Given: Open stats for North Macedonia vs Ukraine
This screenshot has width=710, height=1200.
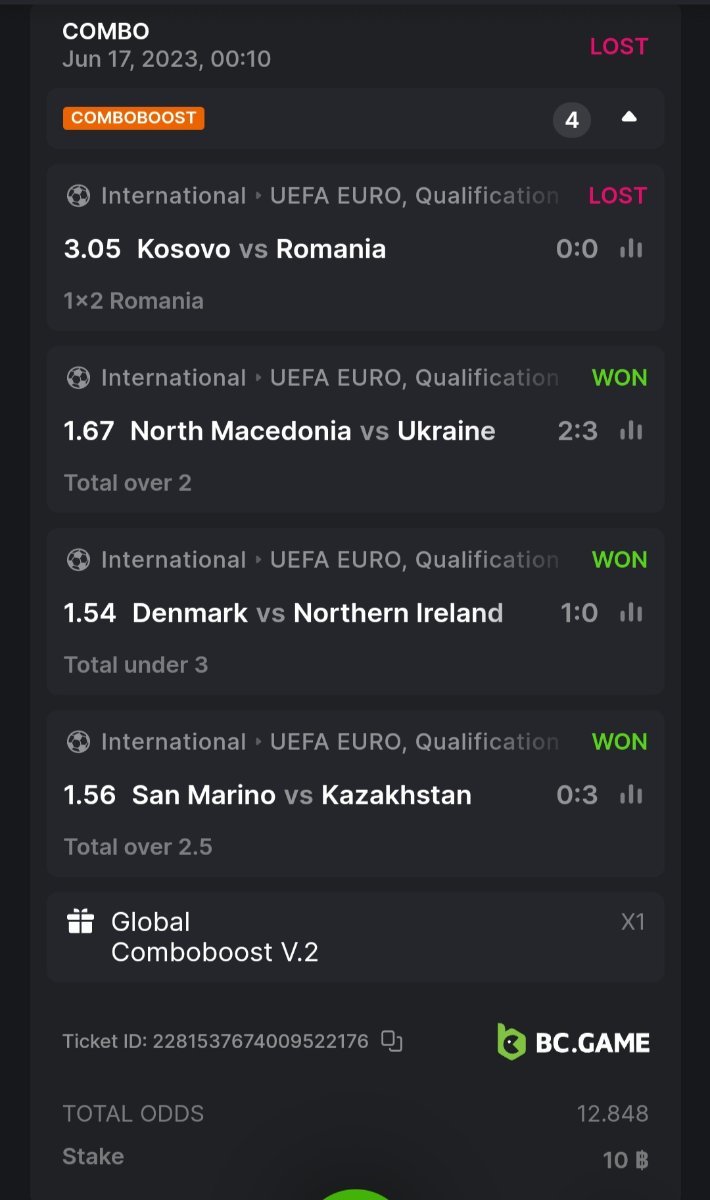Looking at the screenshot, I should (x=631, y=431).
